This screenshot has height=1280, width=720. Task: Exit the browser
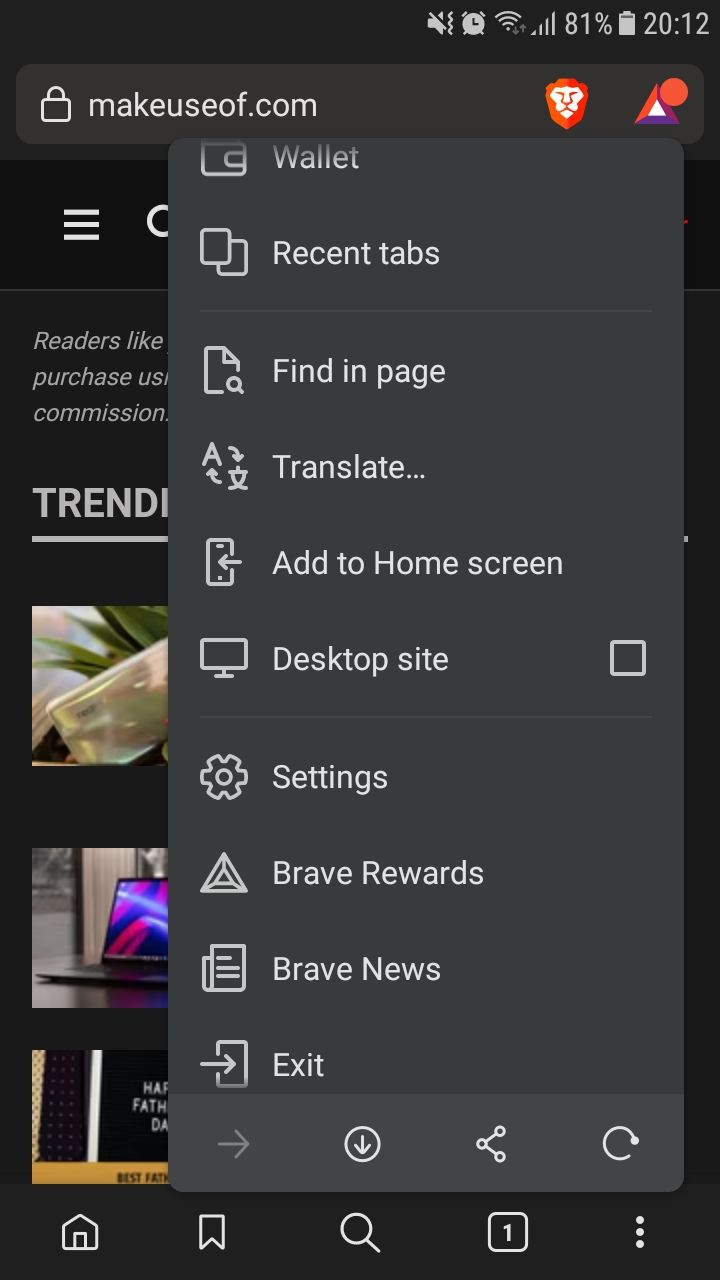[298, 1065]
